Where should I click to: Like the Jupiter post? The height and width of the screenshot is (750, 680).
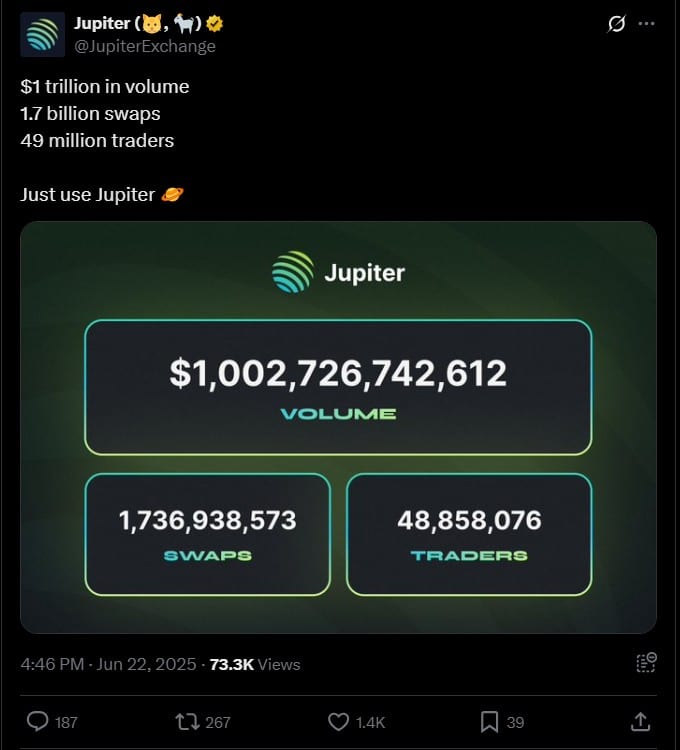coord(339,721)
